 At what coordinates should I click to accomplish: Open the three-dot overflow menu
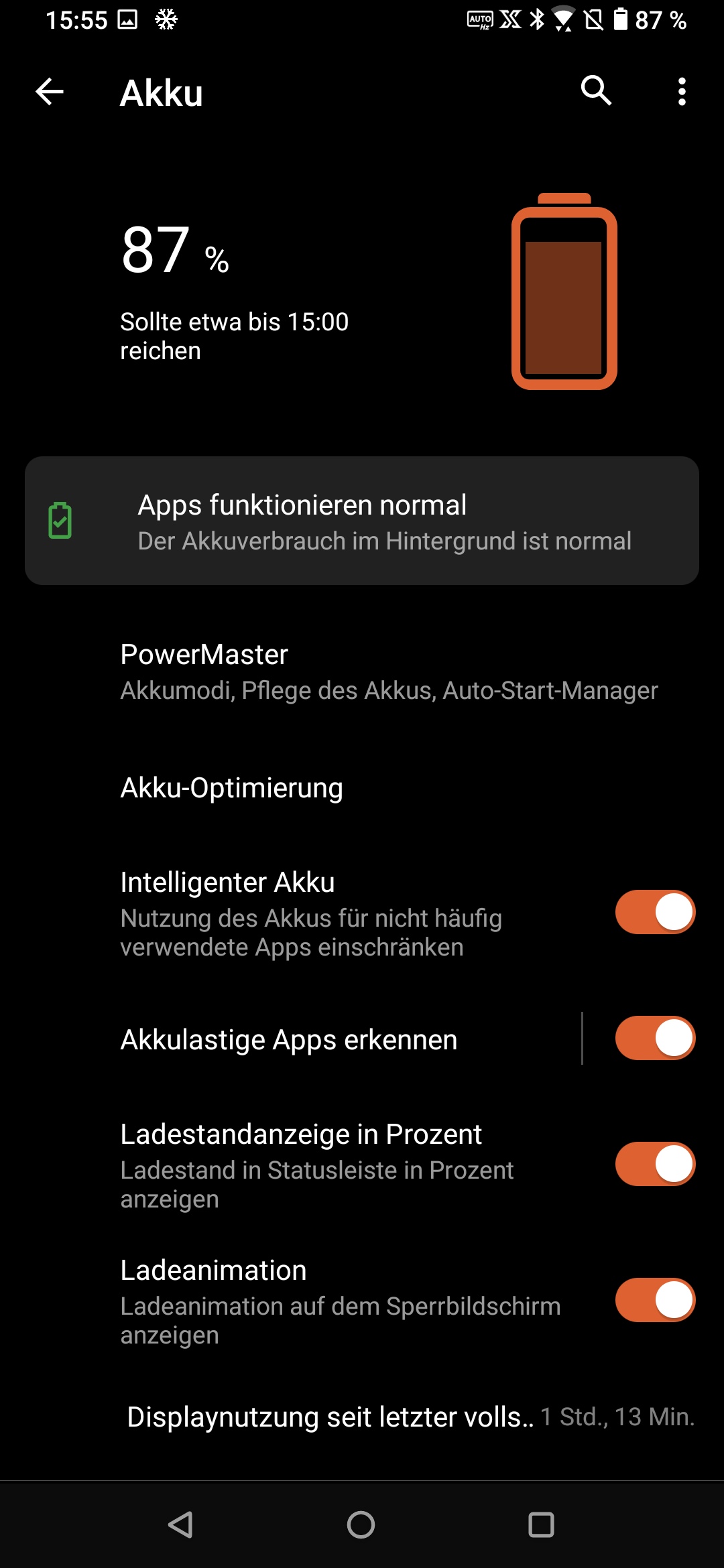coord(682,92)
